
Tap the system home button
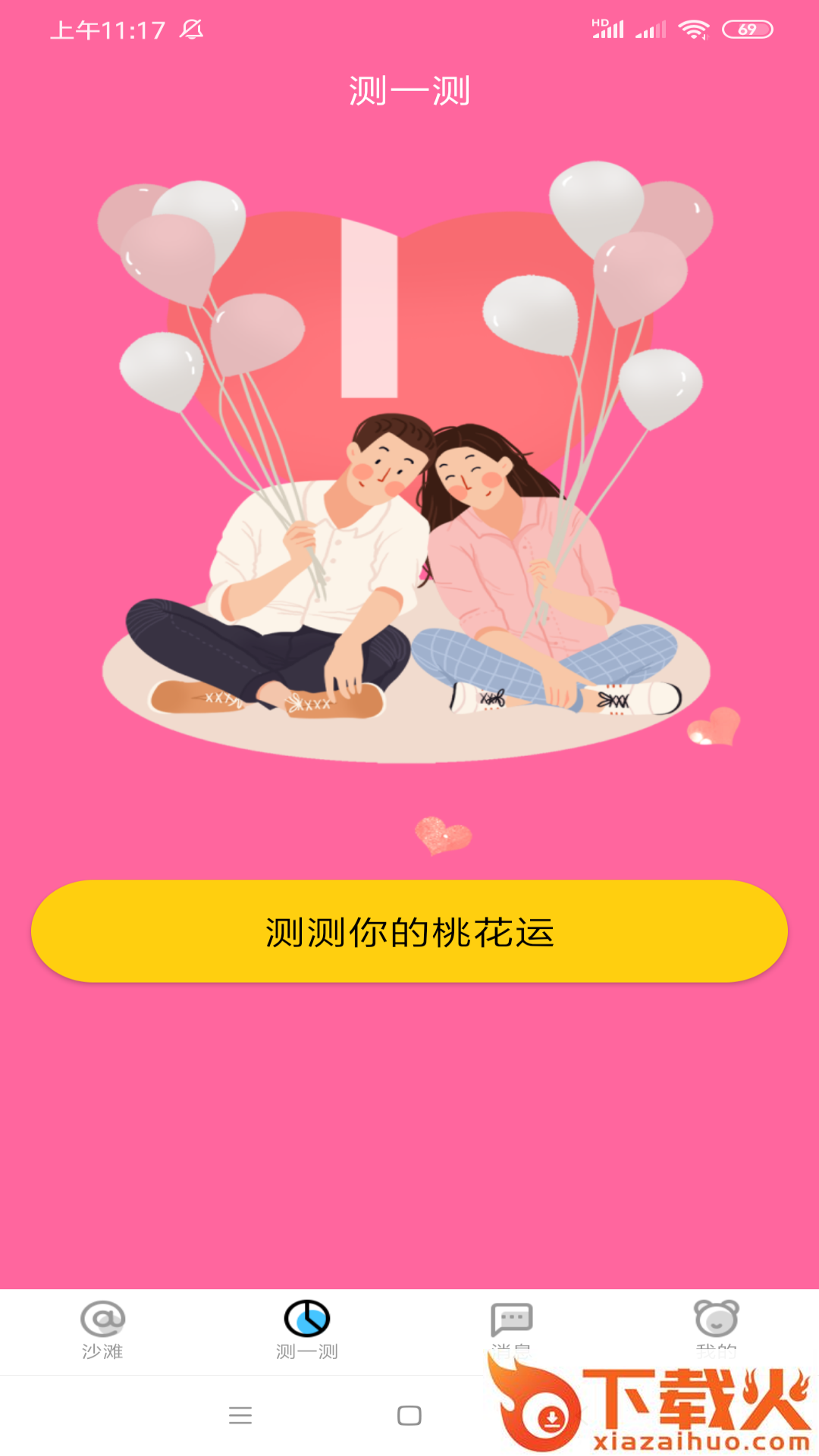[409, 1415]
